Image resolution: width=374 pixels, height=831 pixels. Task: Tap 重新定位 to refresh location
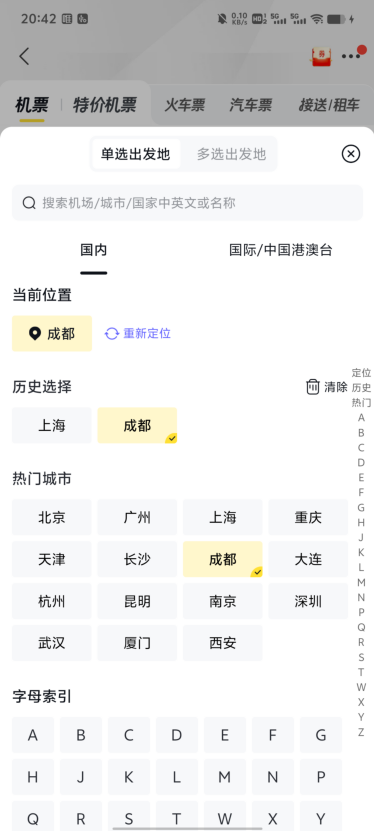point(138,333)
